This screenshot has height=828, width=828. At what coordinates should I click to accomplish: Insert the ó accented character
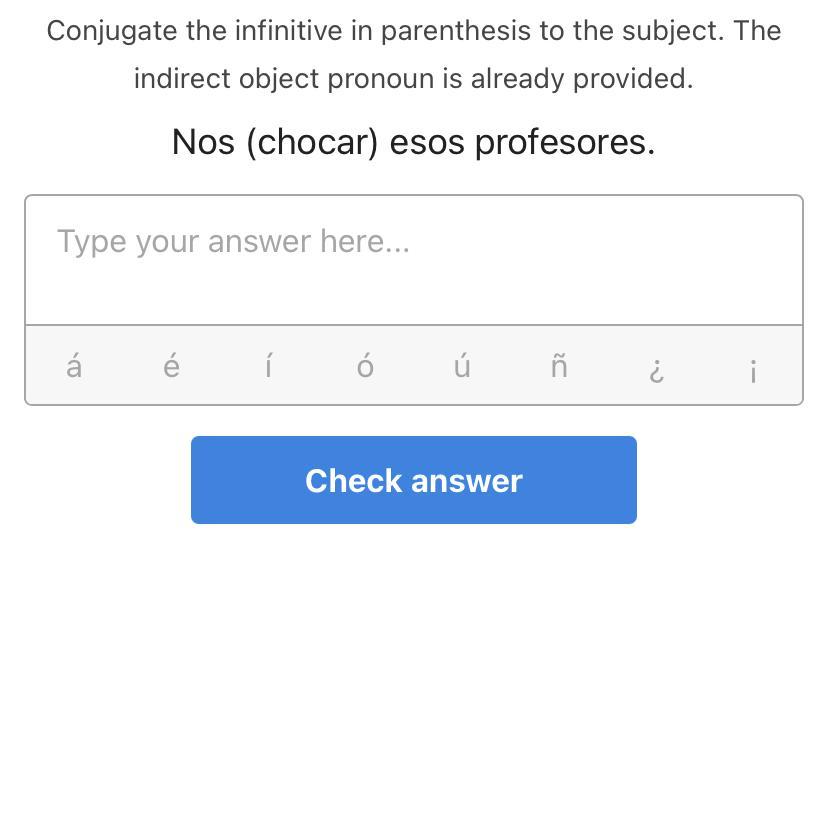point(365,367)
